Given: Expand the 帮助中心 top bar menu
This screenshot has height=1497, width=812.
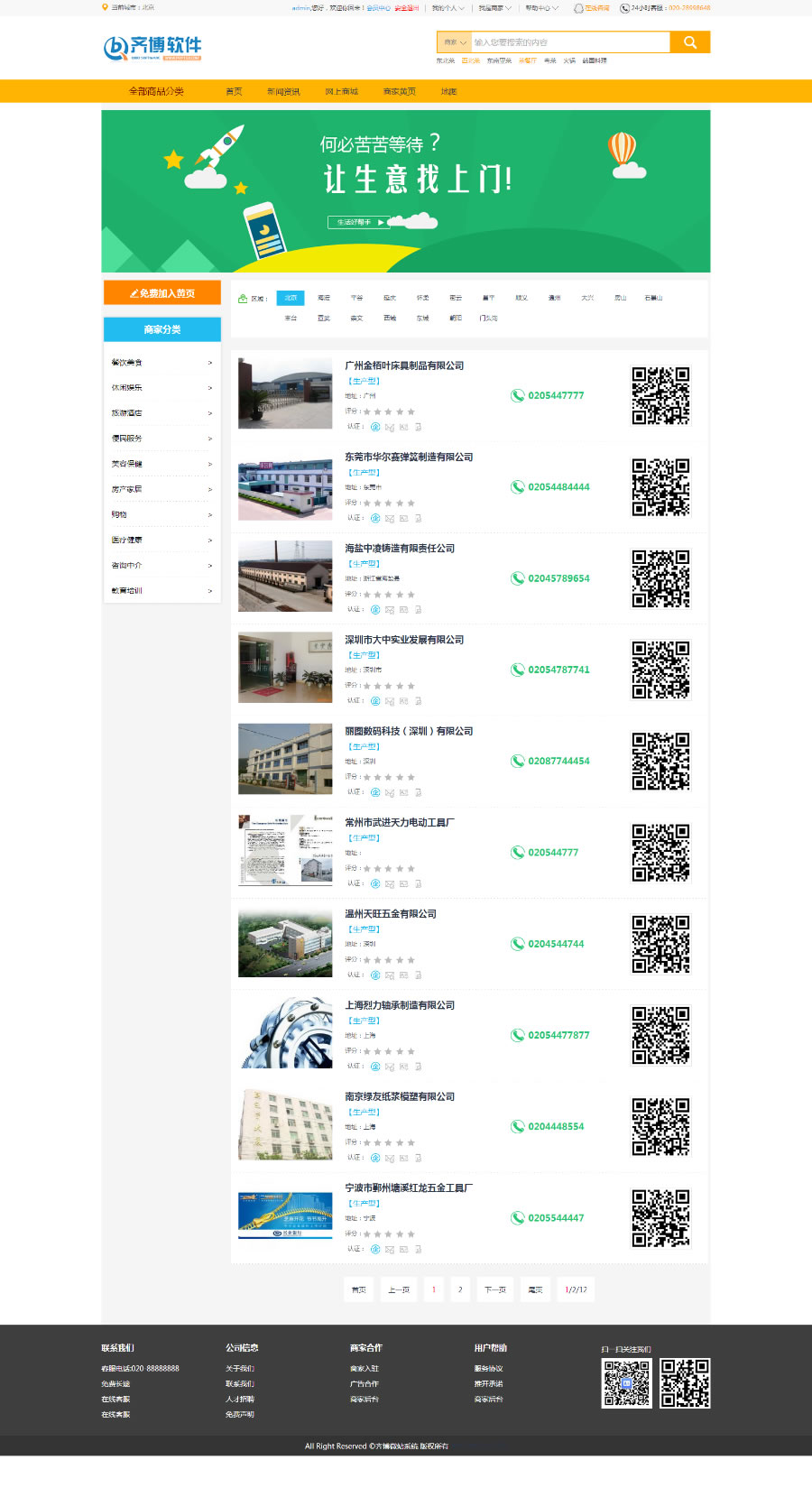Looking at the screenshot, I should (x=541, y=8).
